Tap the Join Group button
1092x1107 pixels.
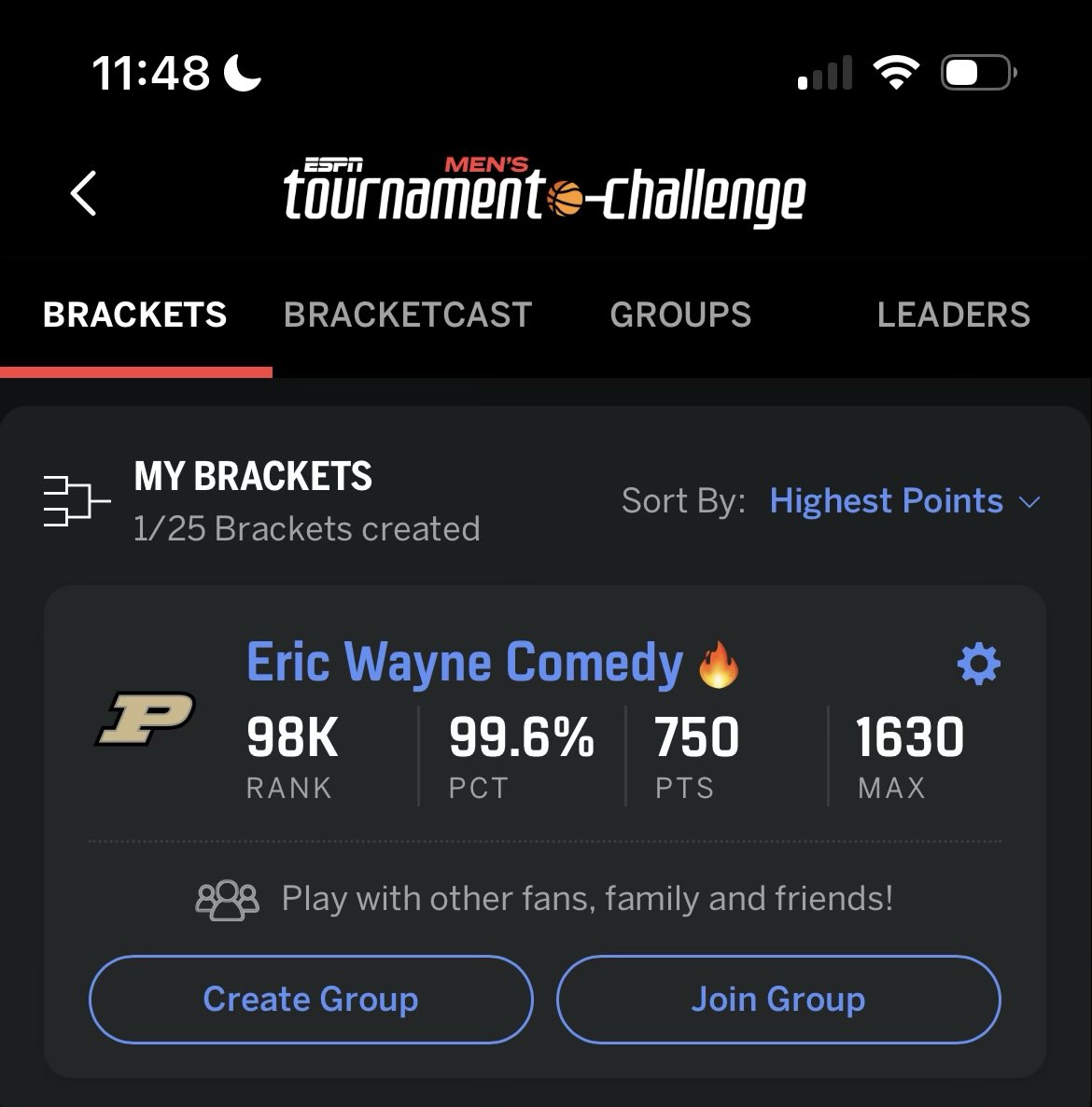click(778, 999)
